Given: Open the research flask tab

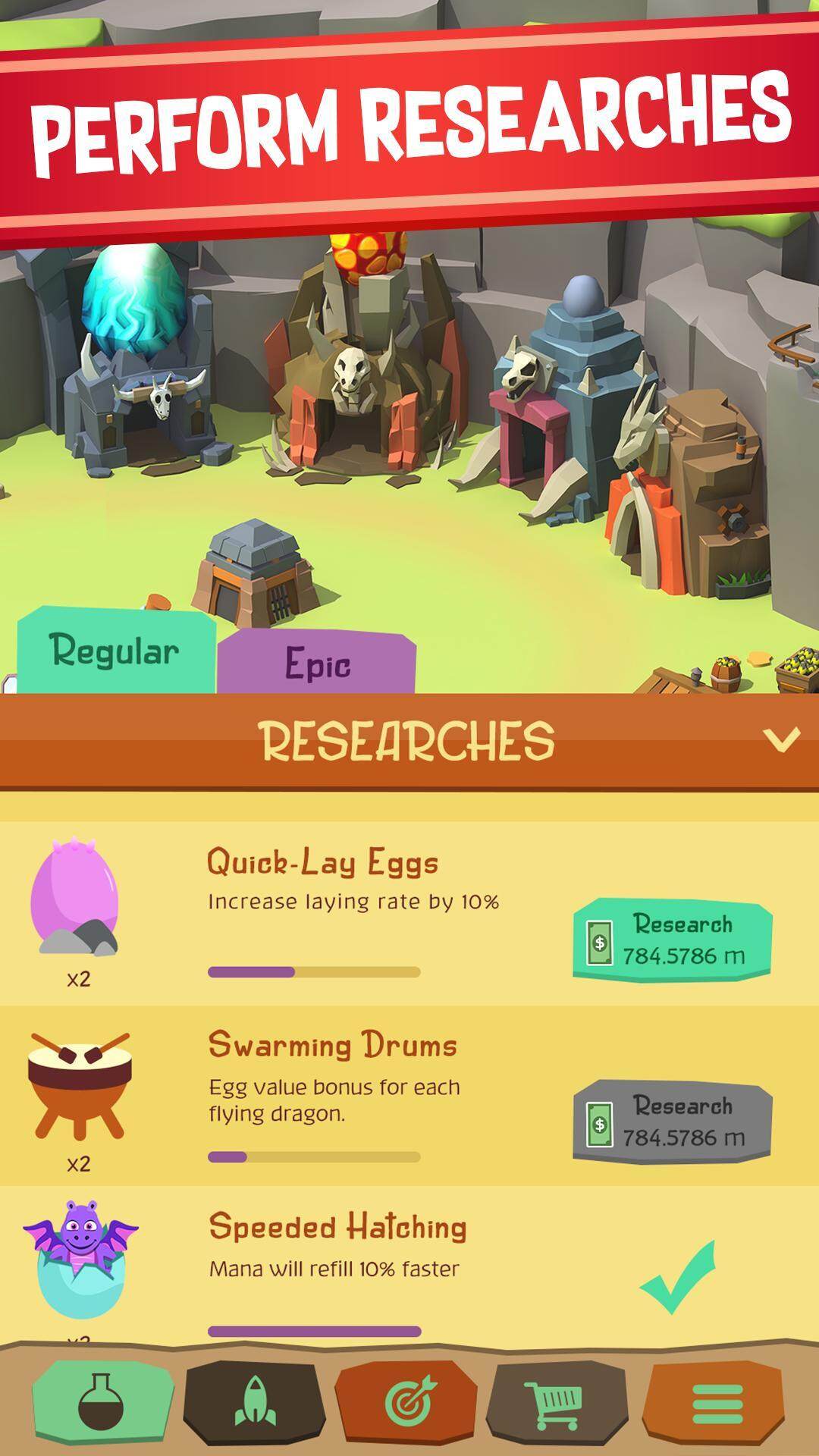Looking at the screenshot, I should point(103,1402).
